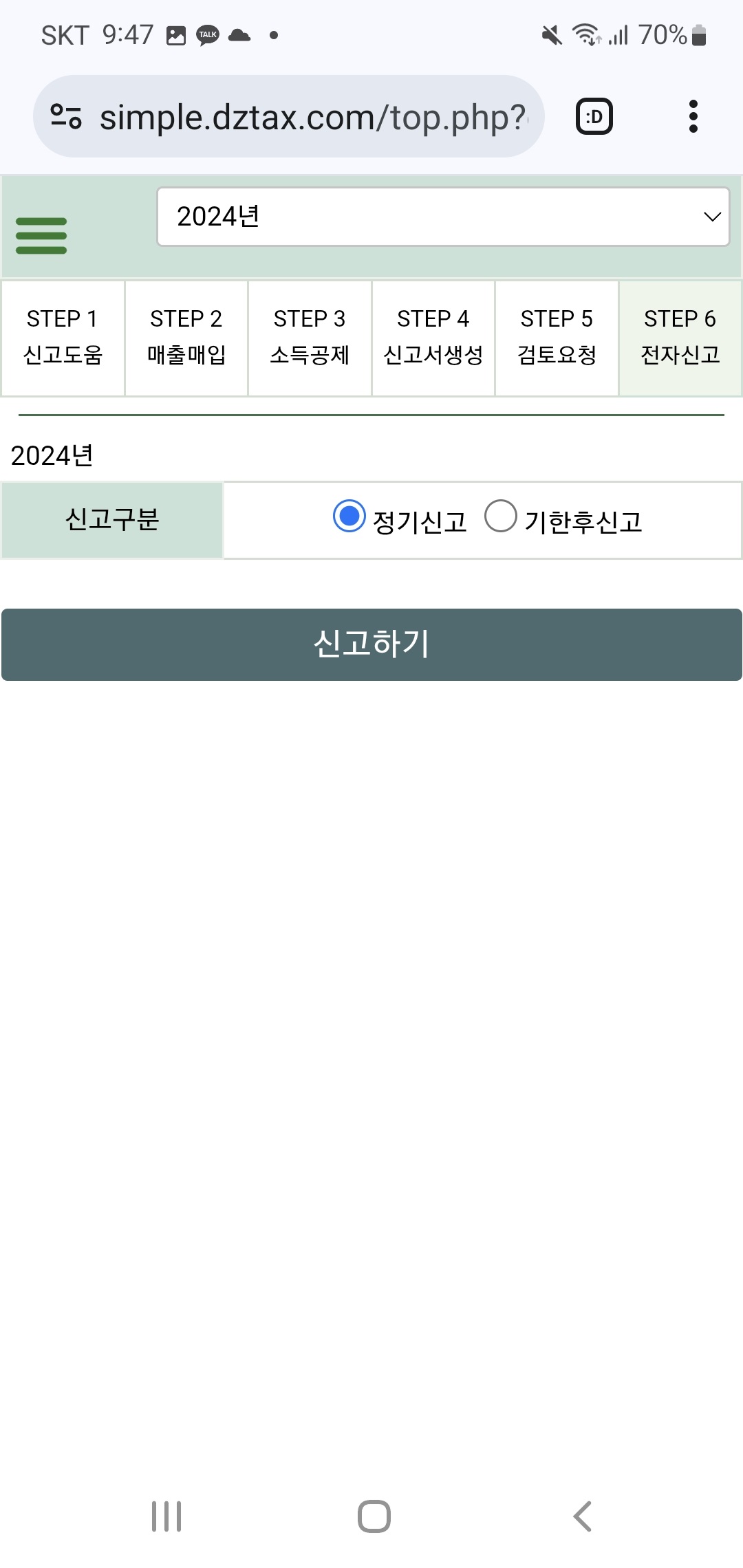Open the recent apps view
Image resolution: width=743 pixels, height=1568 pixels.
click(166, 1516)
